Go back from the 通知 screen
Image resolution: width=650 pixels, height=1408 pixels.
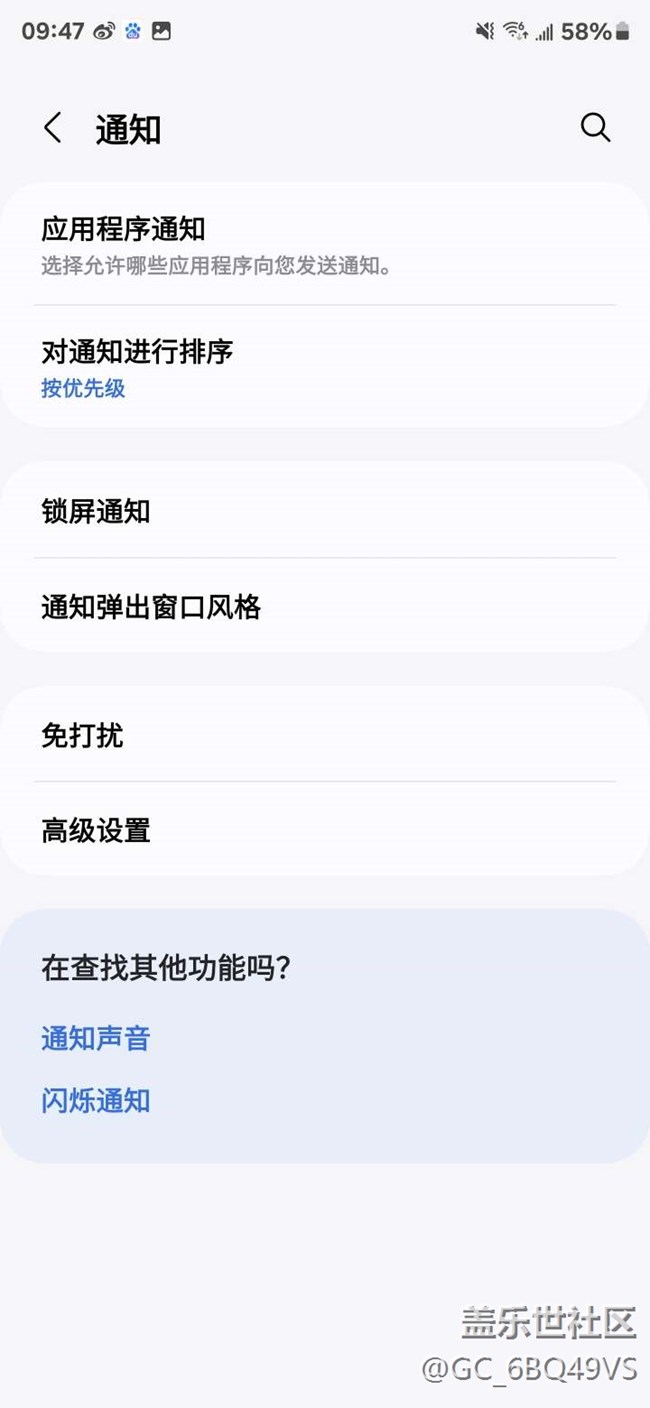coord(53,129)
